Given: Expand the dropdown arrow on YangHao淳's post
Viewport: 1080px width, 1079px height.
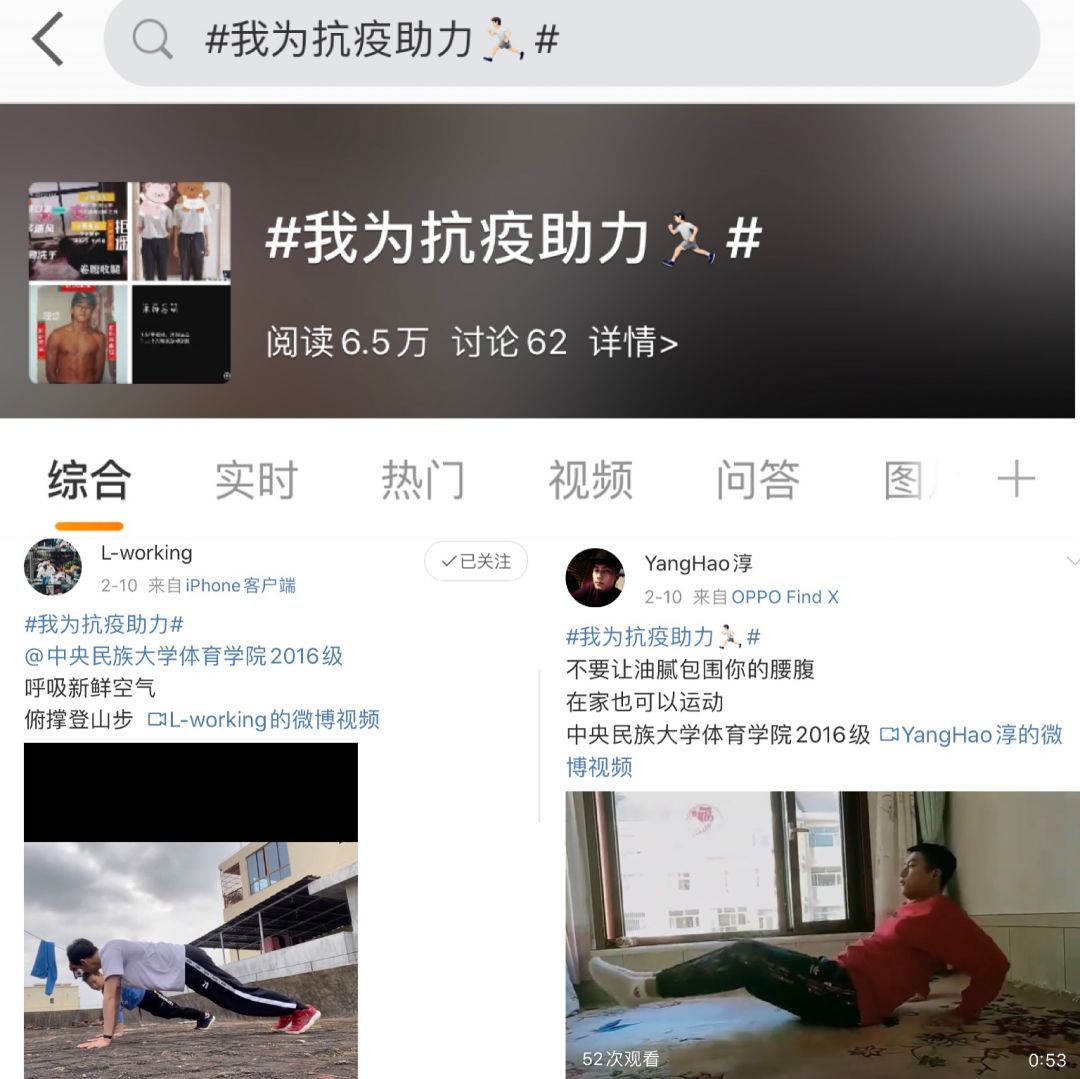Looking at the screenshot, I should (1071, 560).
